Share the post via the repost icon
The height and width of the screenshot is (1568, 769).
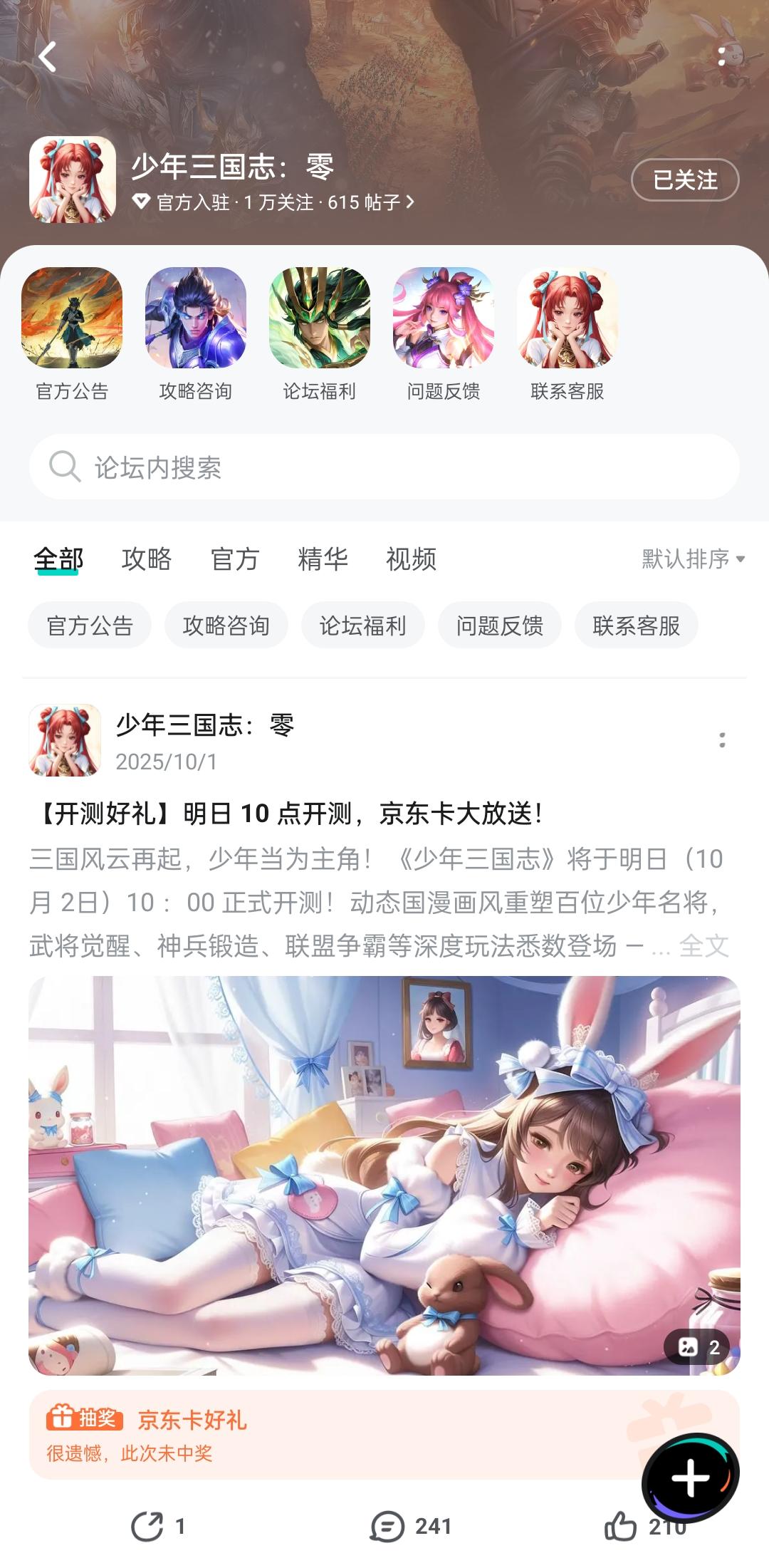pyautogui.click(x=150, y=1527)
